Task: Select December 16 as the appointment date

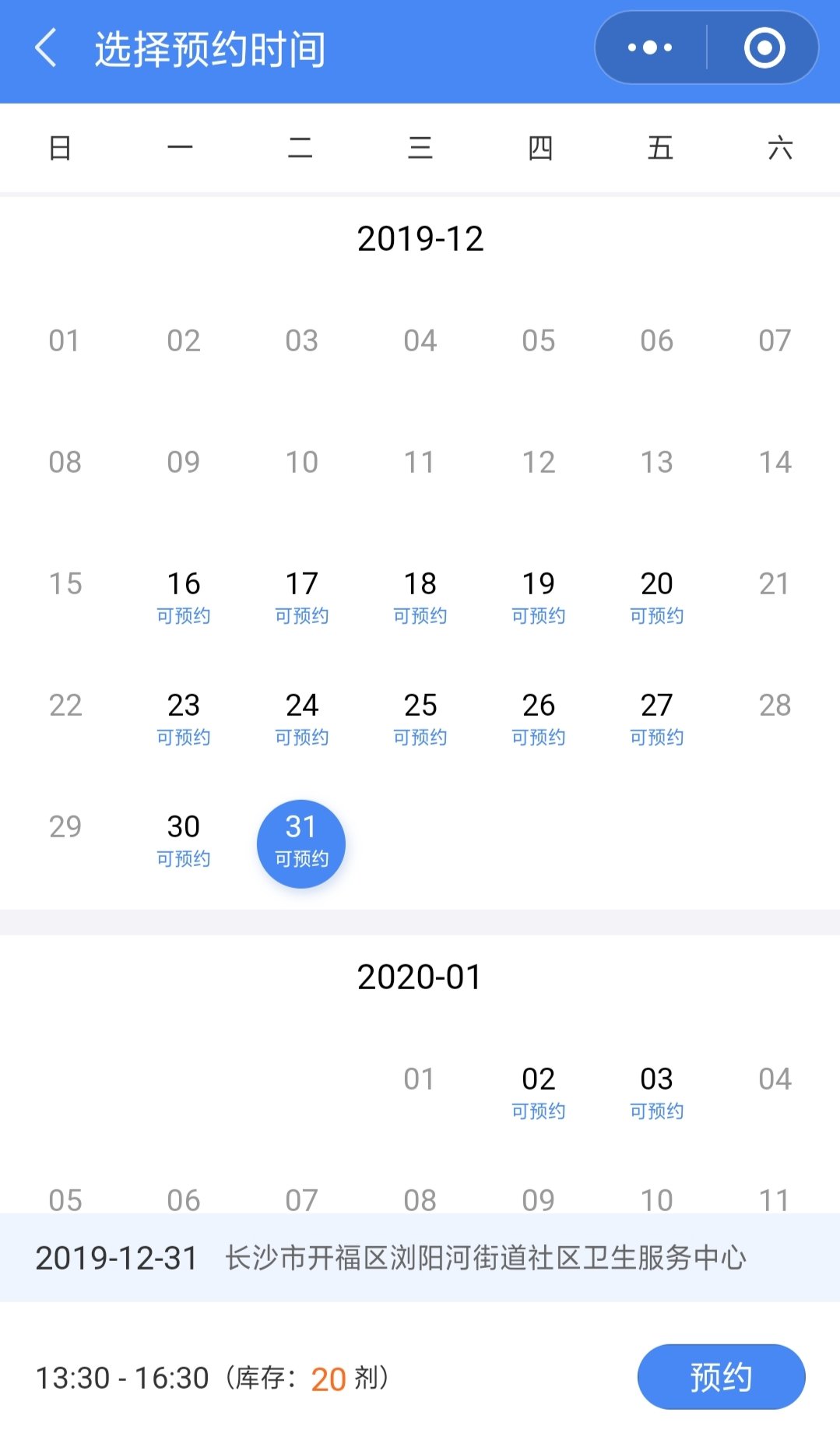Action: 184,596
